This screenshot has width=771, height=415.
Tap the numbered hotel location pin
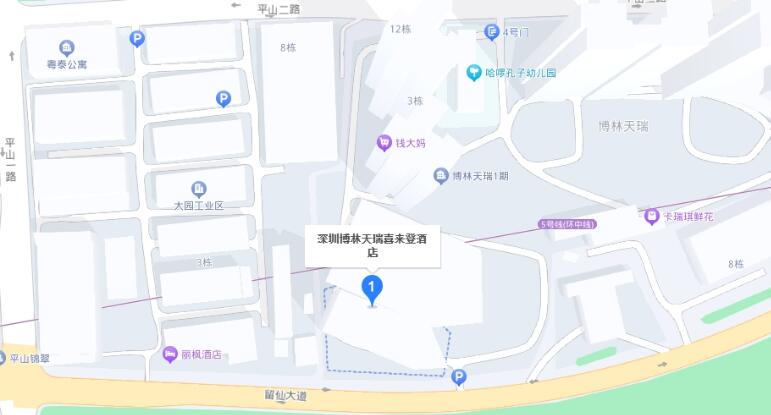[372, 289]
